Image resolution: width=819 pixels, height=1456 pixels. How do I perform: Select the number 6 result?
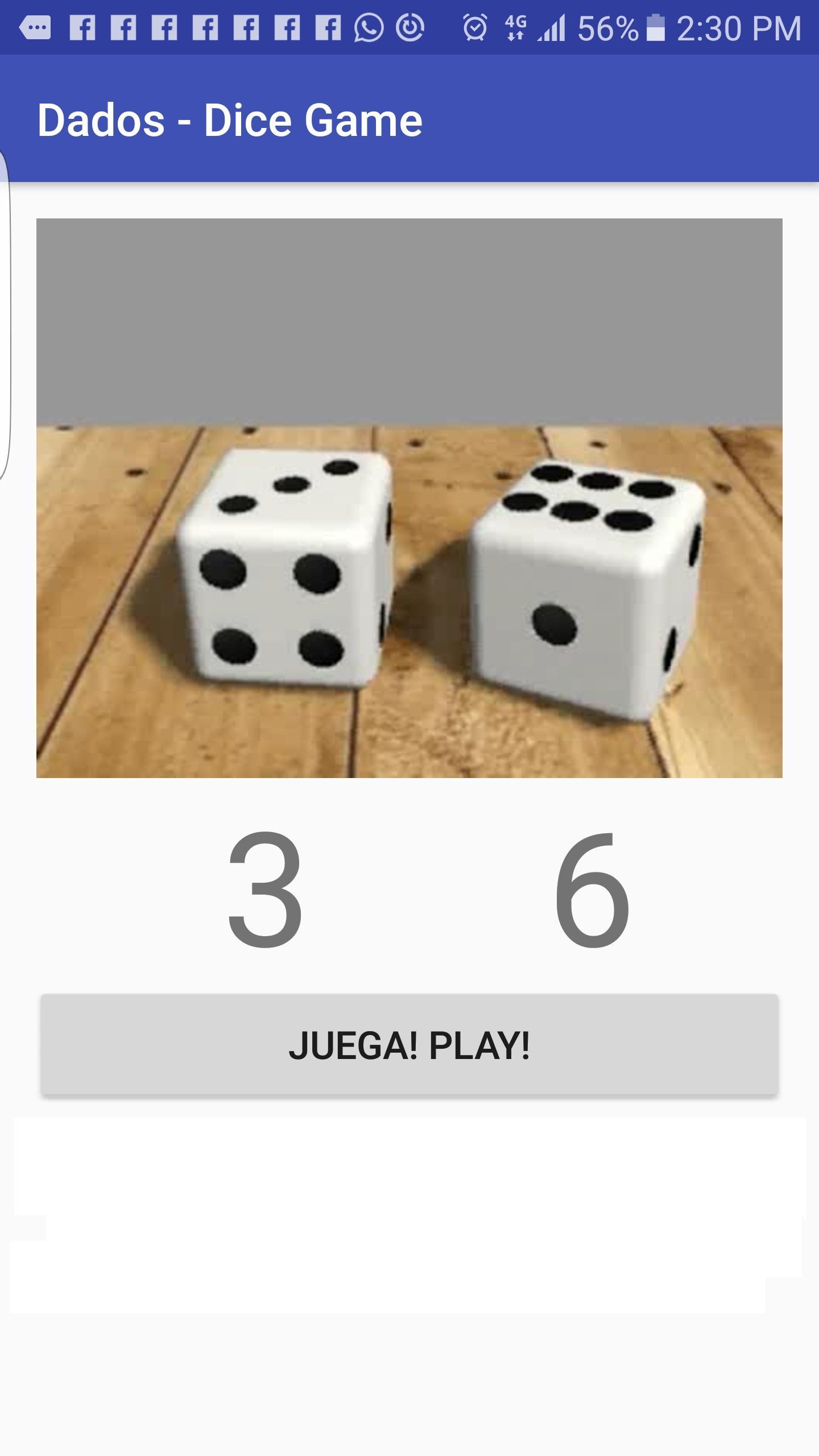(x=591, y=890)
